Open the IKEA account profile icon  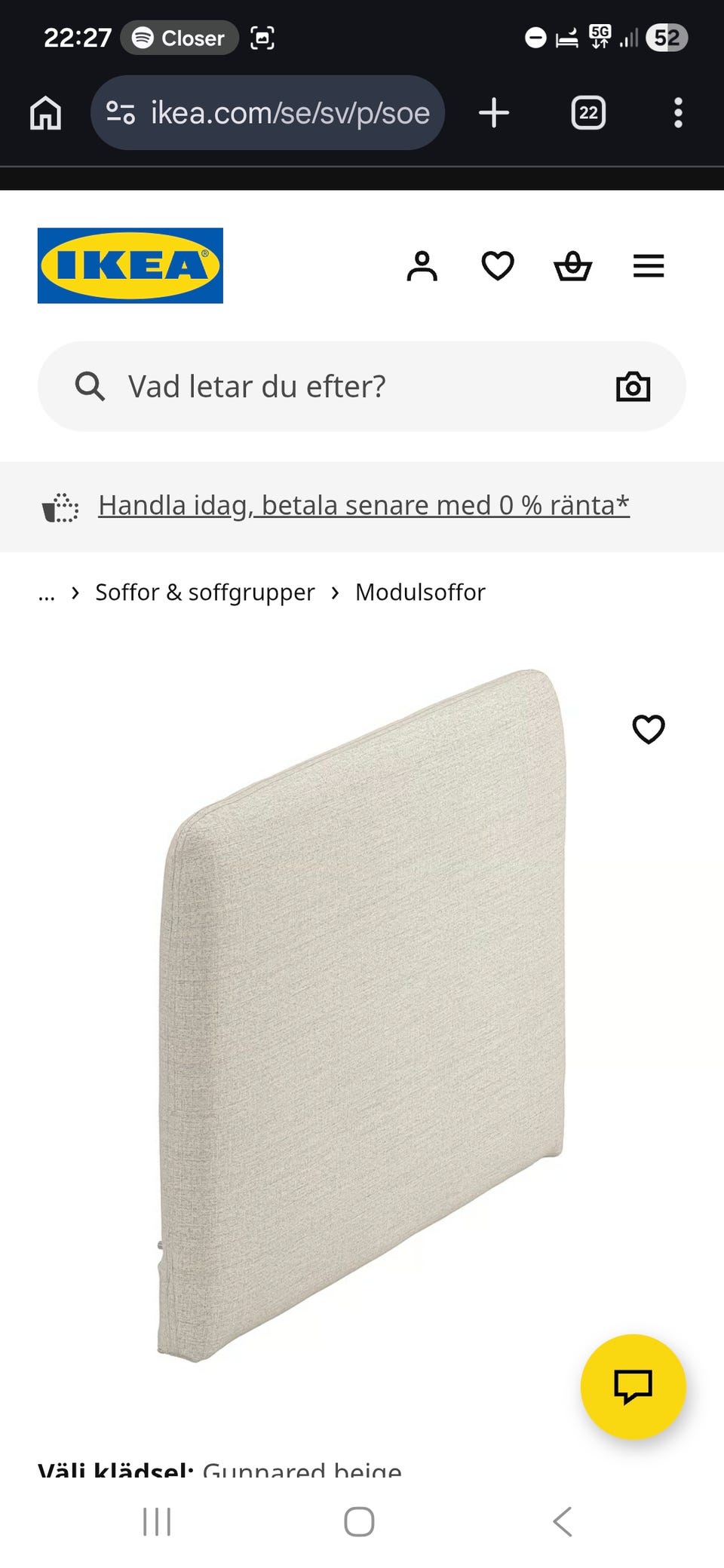pyautogui.click(x=422, y=265)
